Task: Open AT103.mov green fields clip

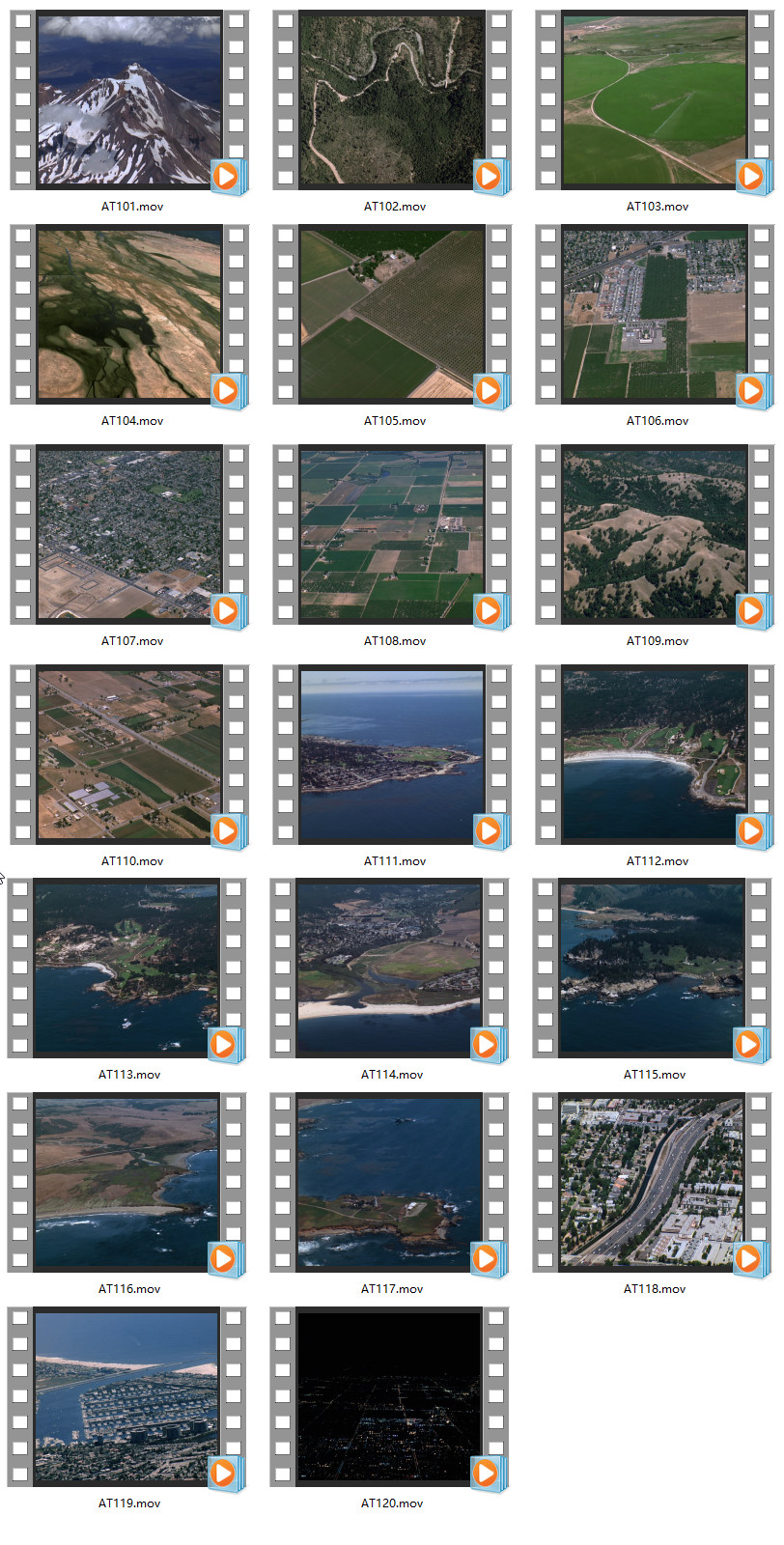Action: click(655, 99)
